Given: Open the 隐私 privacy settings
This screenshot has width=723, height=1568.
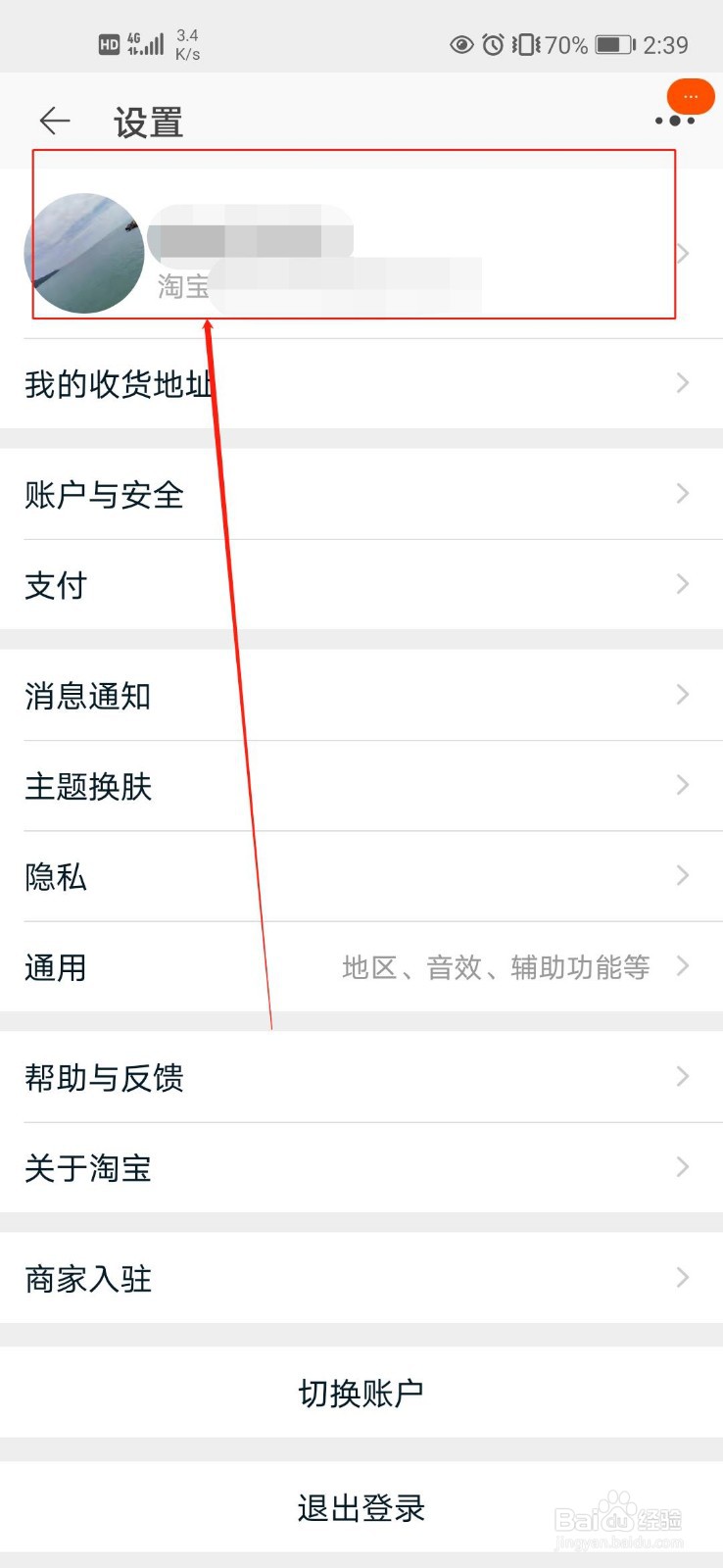Looking at the screenshot, I should 361,876.
